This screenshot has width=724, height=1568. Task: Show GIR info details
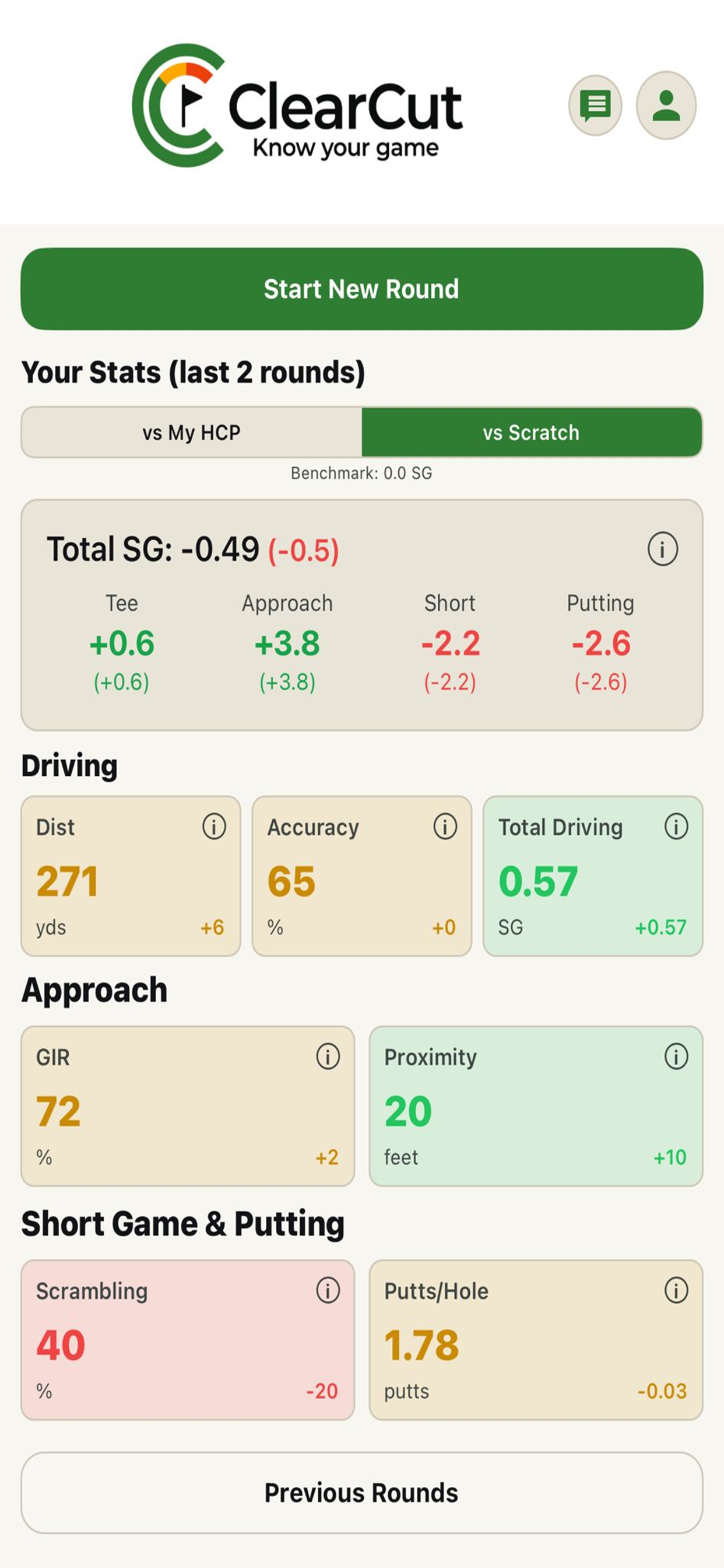(328, 1056)
